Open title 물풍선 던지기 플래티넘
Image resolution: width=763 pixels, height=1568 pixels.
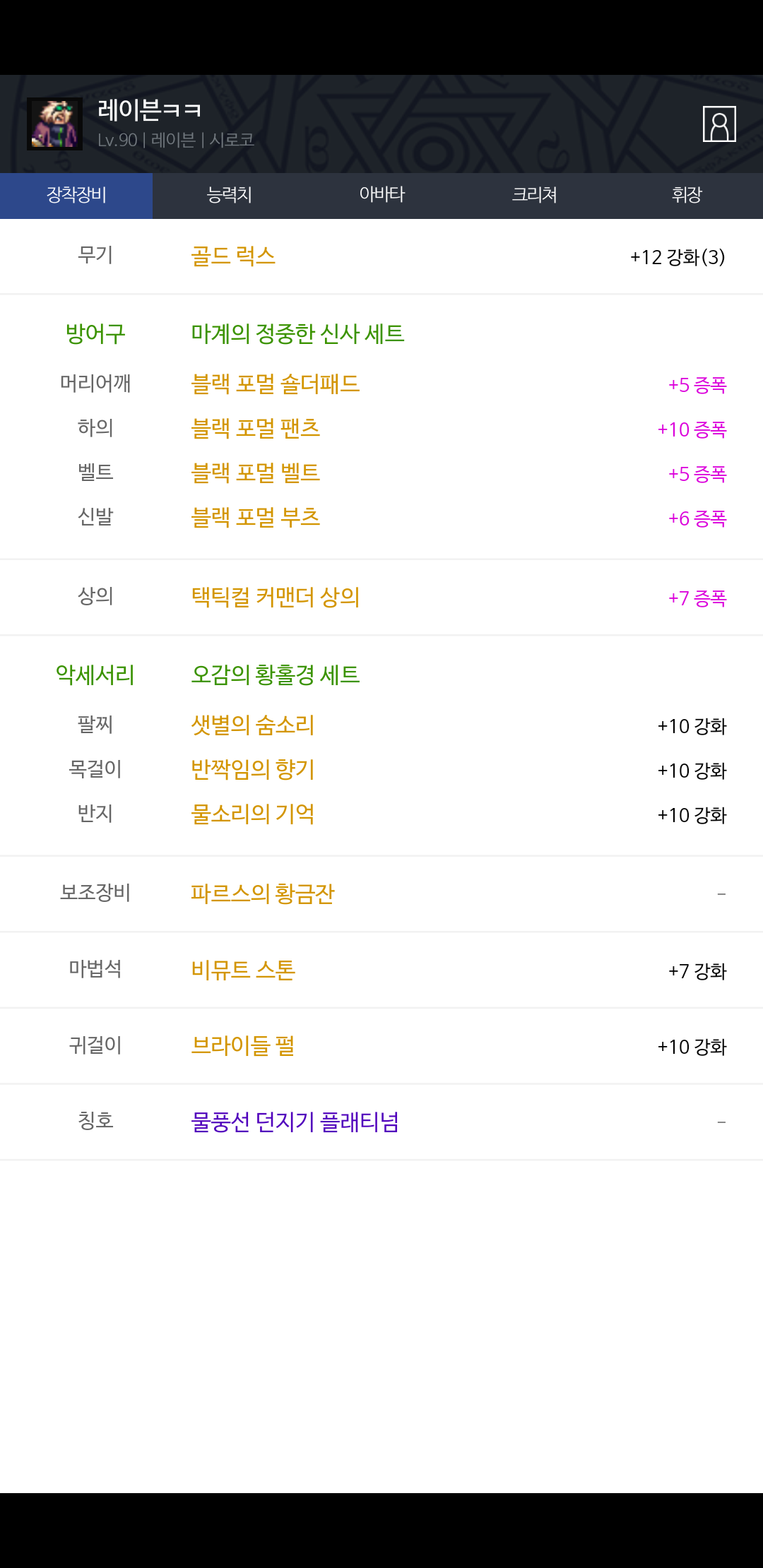point(295,1122)
